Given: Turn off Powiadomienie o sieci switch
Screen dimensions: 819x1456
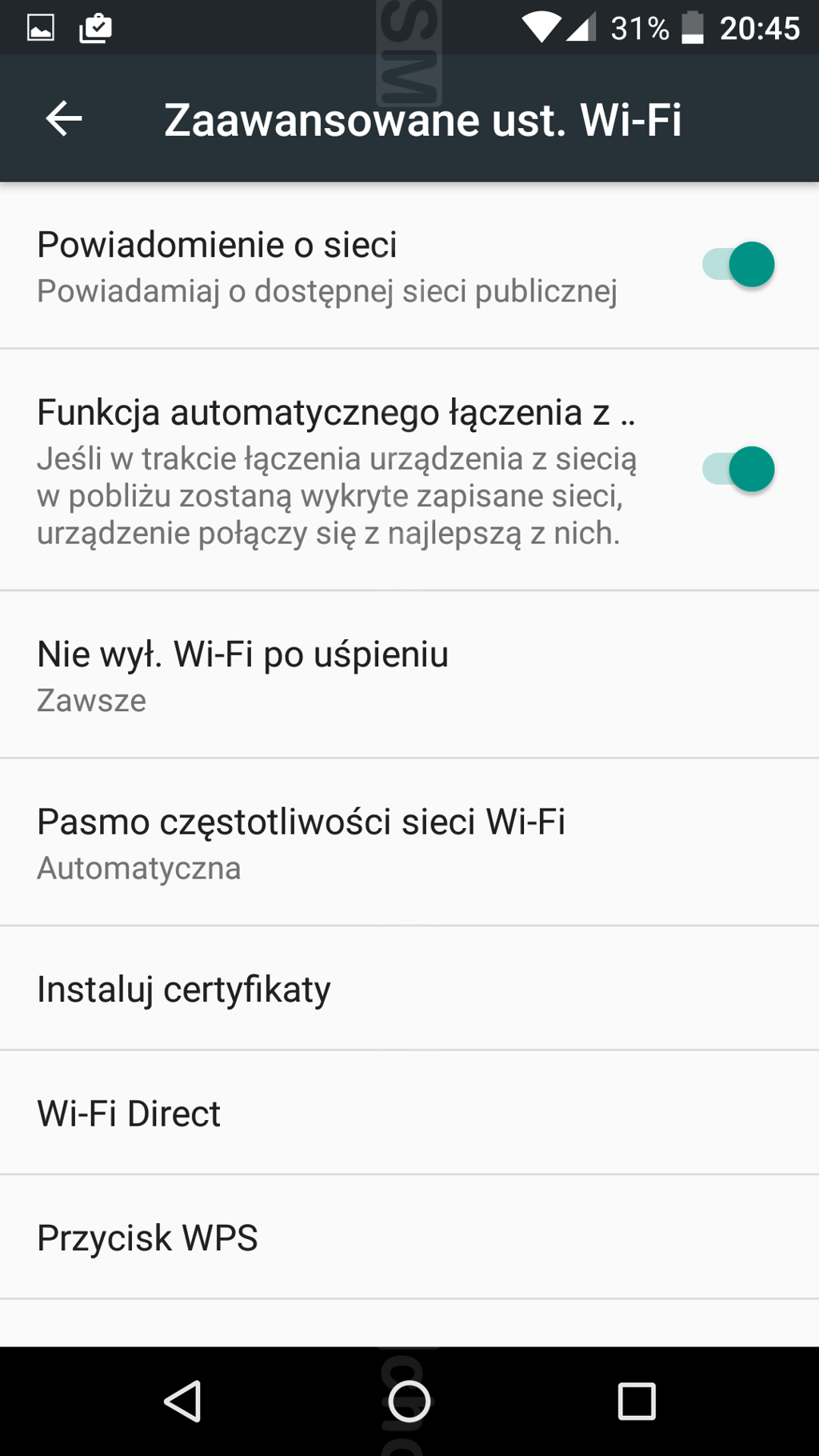Looking at the screenshot, I should click(x=738, y=265).
